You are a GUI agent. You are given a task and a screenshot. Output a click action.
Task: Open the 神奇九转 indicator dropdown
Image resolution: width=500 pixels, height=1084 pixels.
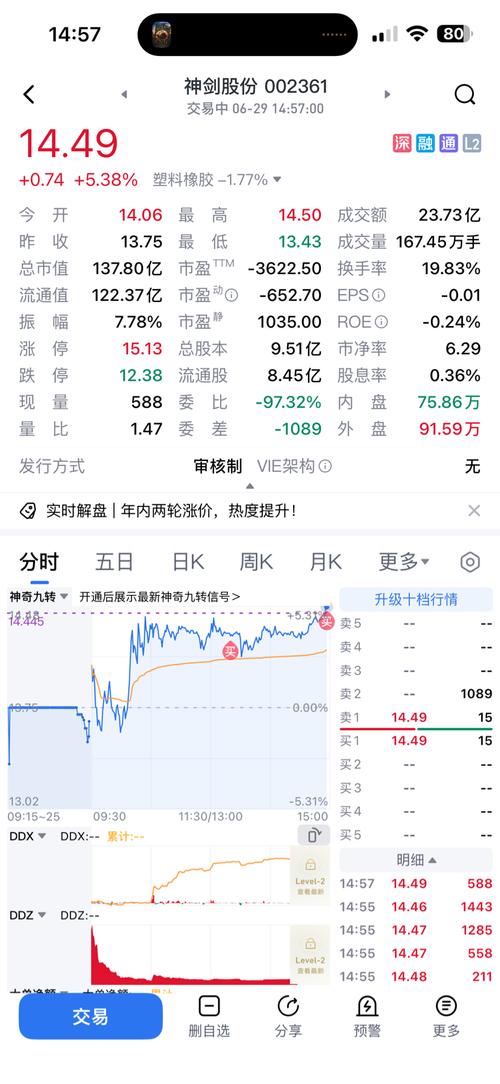point(39,596)
